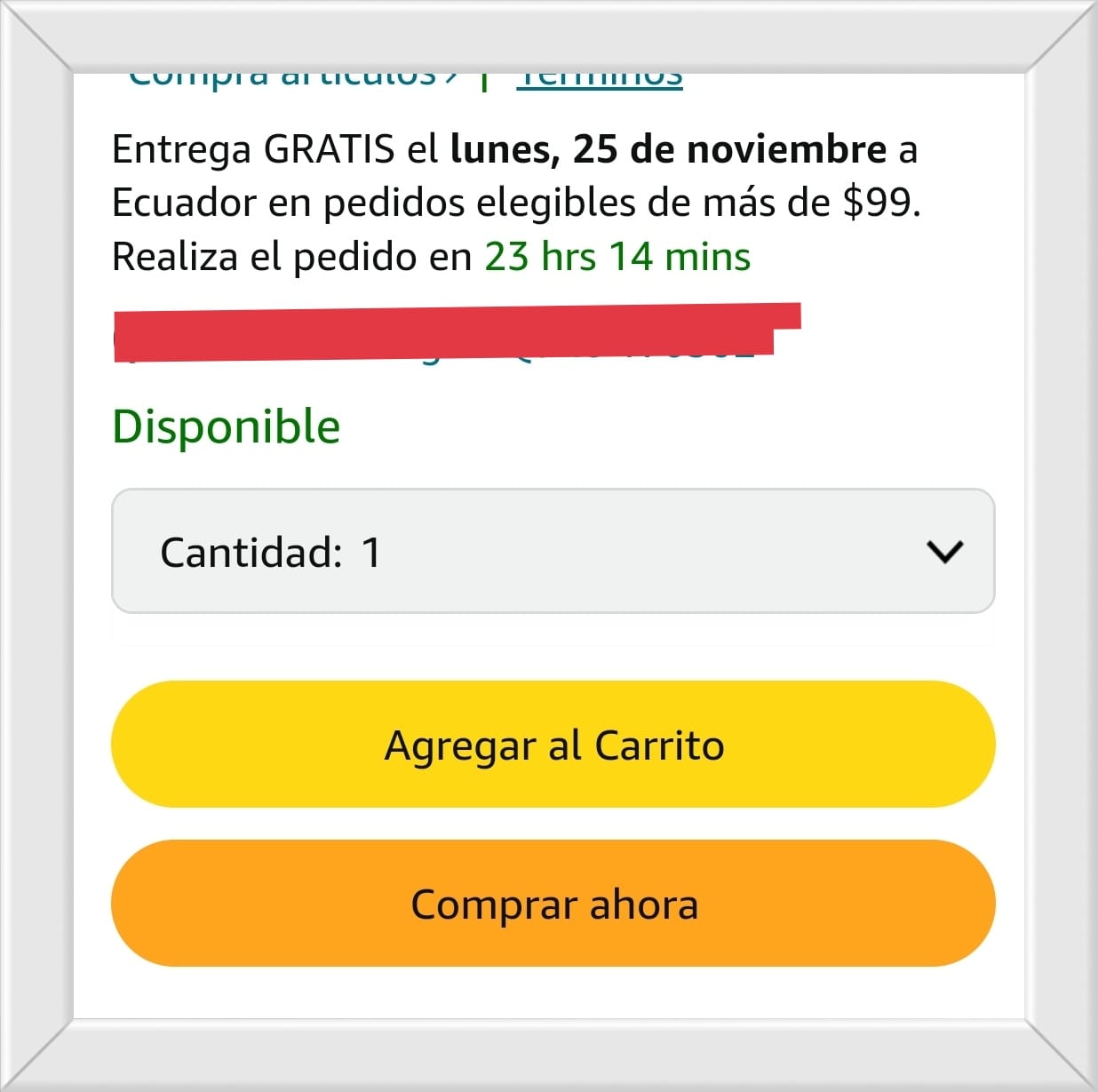This screenshot has height=1092, width=1098.
Task: Expand the Cantidad quantity dropdown
Action: pos(553,551)
